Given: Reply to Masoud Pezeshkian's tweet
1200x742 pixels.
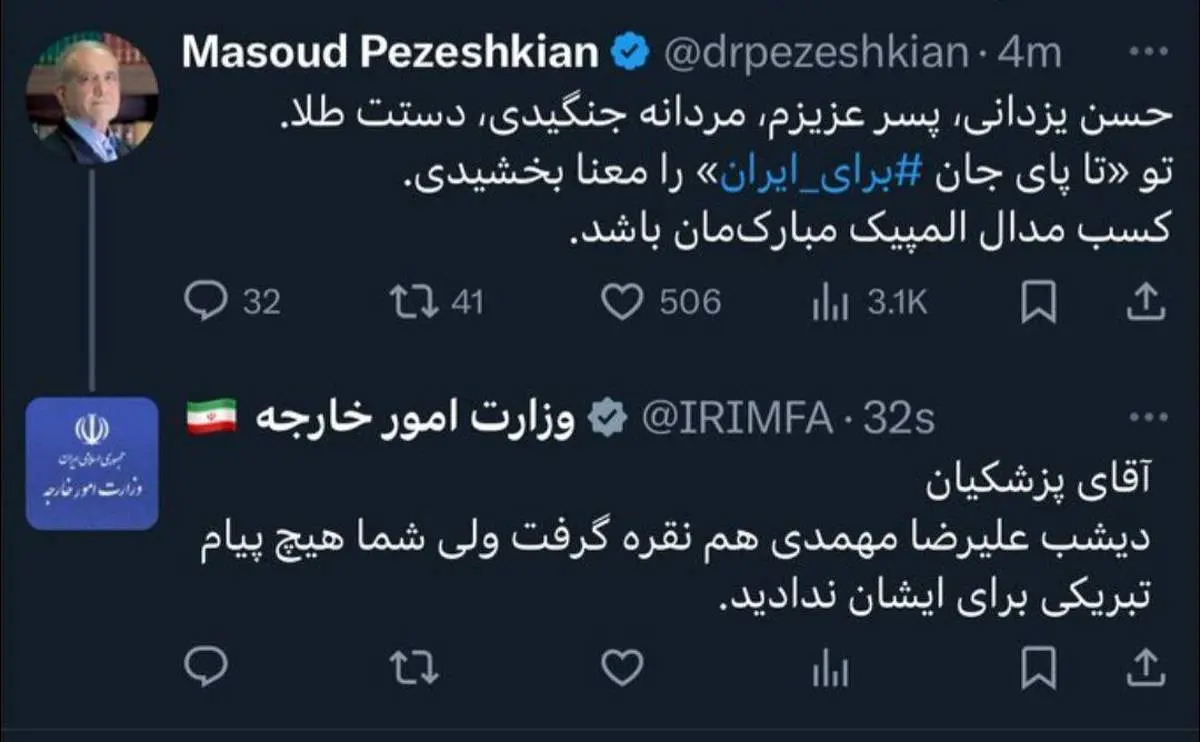Looking at the screenshot, I should tap(206, 301).
